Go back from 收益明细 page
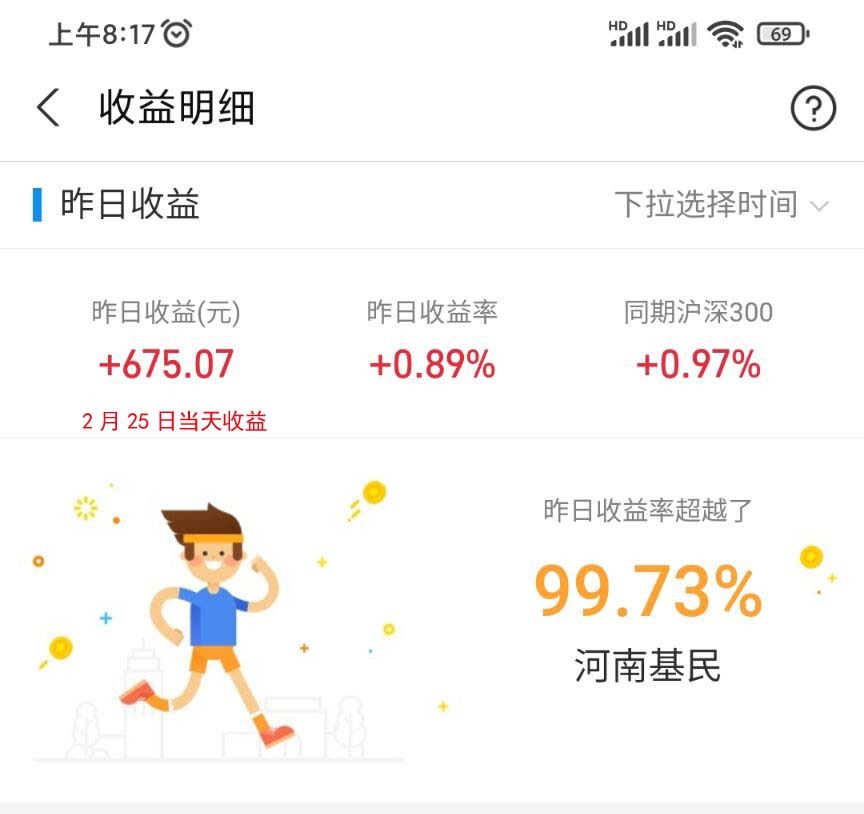864x814 pixels. (48, 108)
